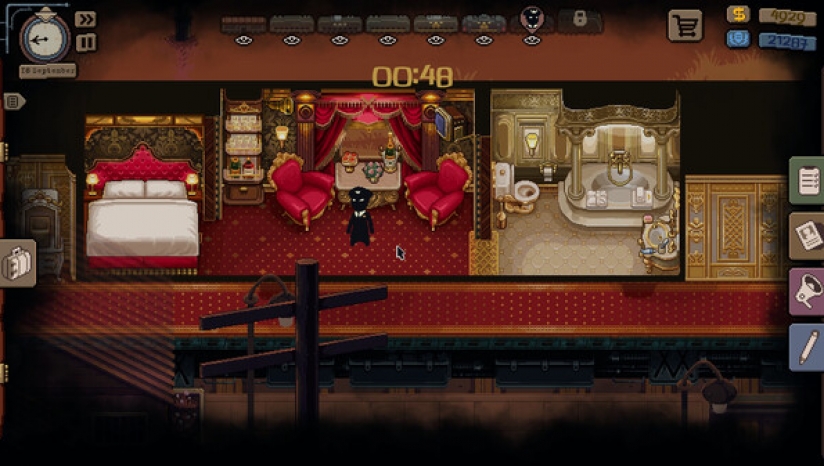This screenshot has width=824, height=466.
Task: Open the shop cart
Action: pos(685,26)
